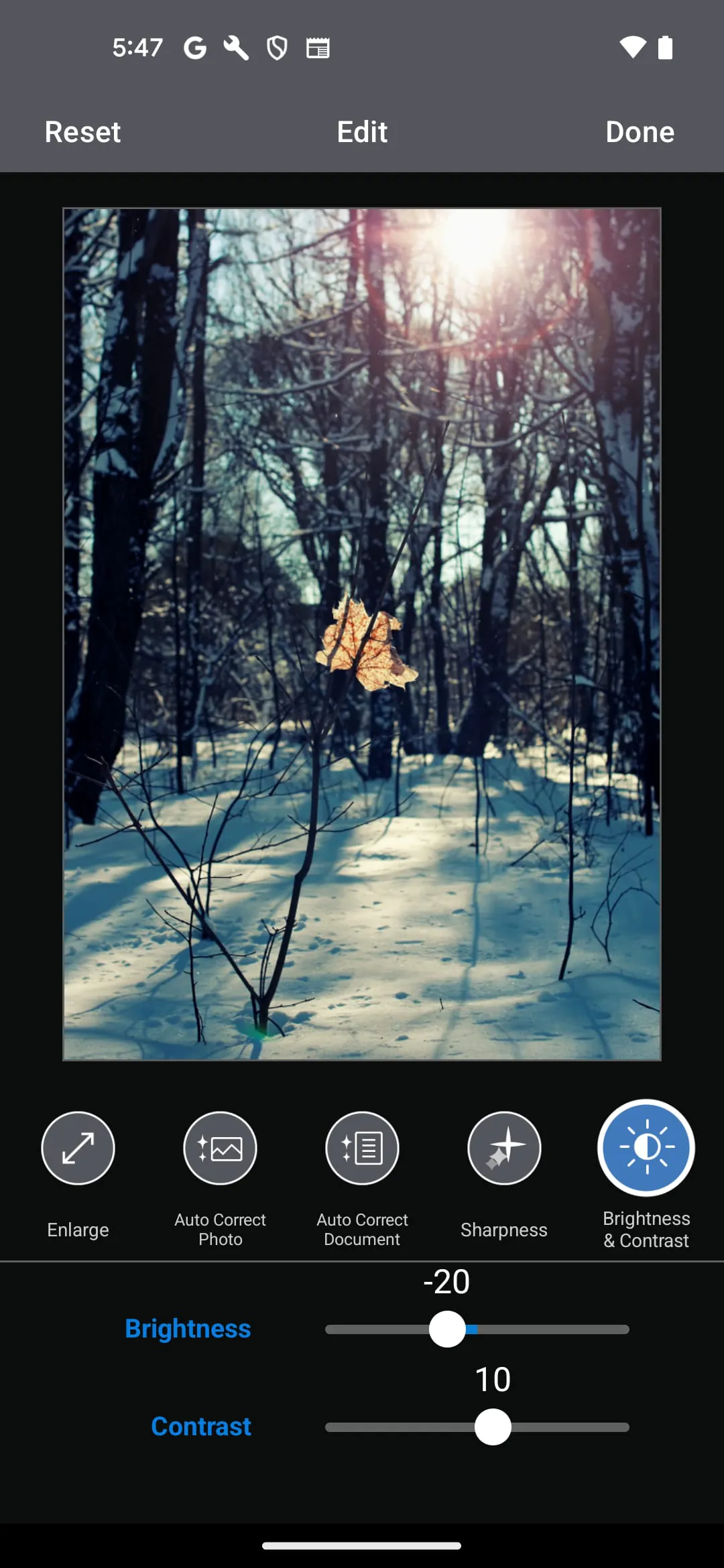Apply Auto Correct Document

click(362, 1148)
